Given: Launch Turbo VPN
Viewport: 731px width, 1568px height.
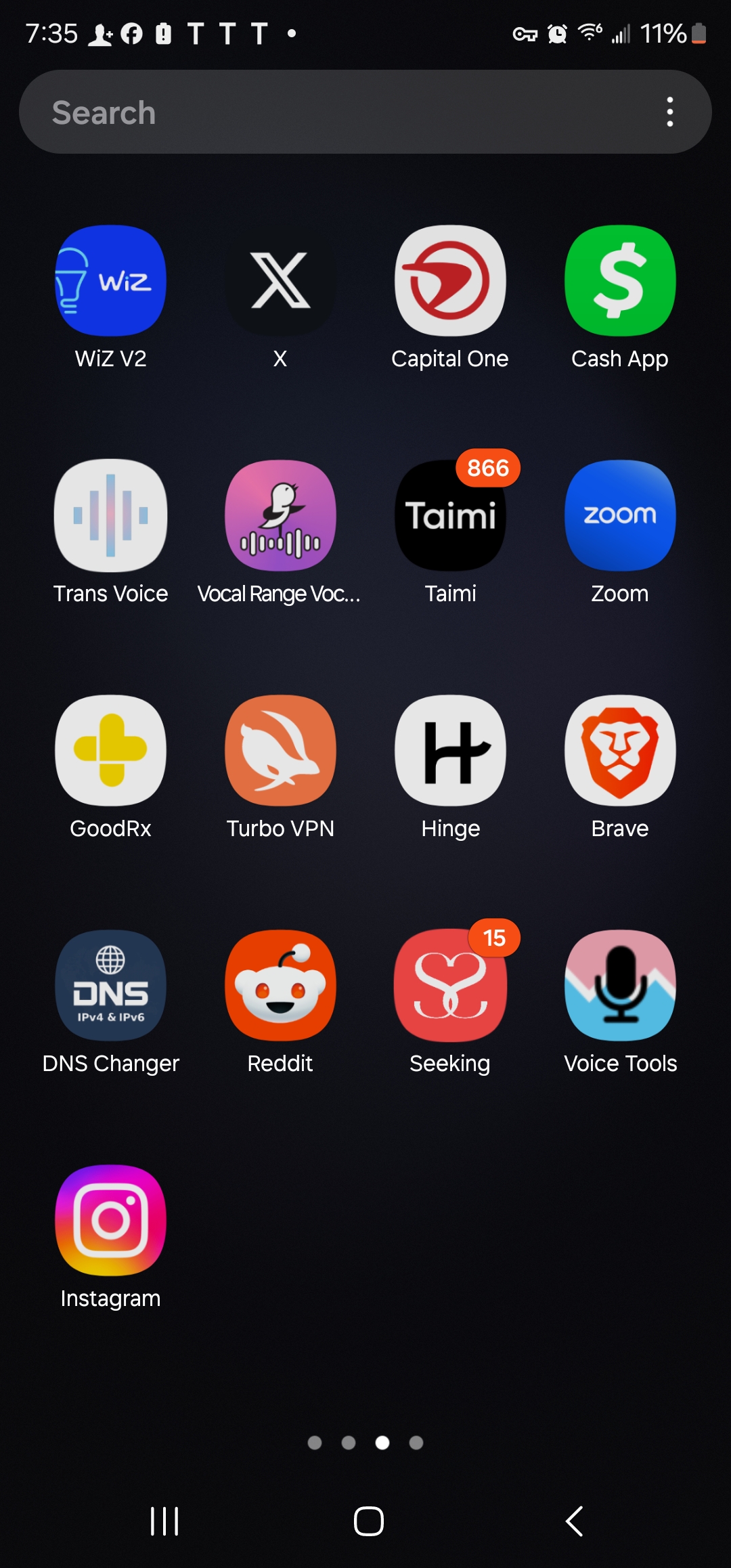Looking at the screenshot, I should coord(280,751).
